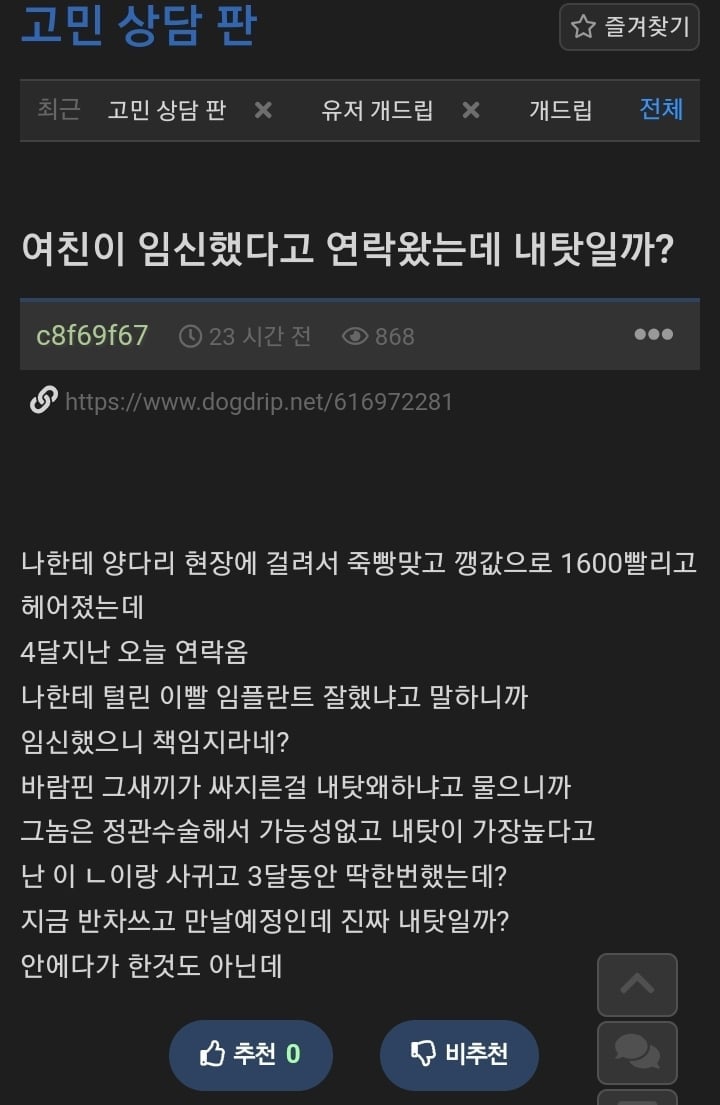Open recent board 유저 개드립
This screenshot has height=1105, width=720.
pos(377,110)
